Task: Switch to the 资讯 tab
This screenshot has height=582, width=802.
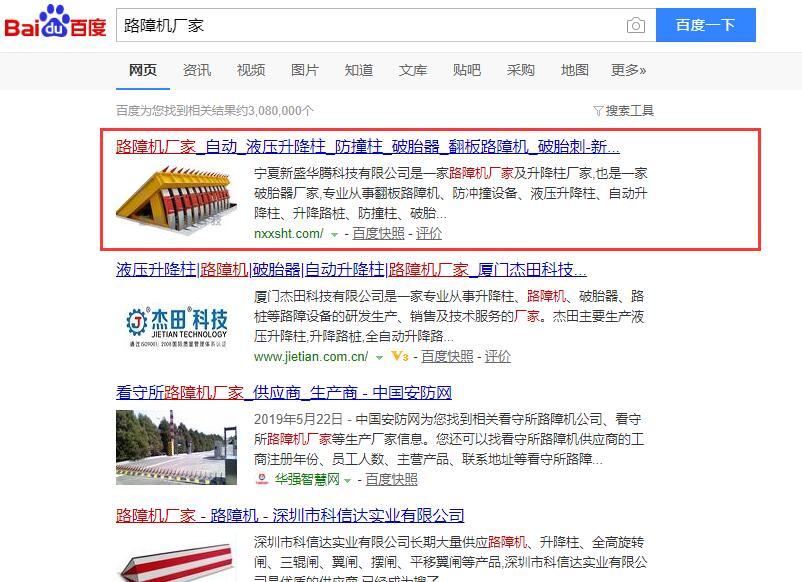Action: pyautogui.click(x=197, y=70)
